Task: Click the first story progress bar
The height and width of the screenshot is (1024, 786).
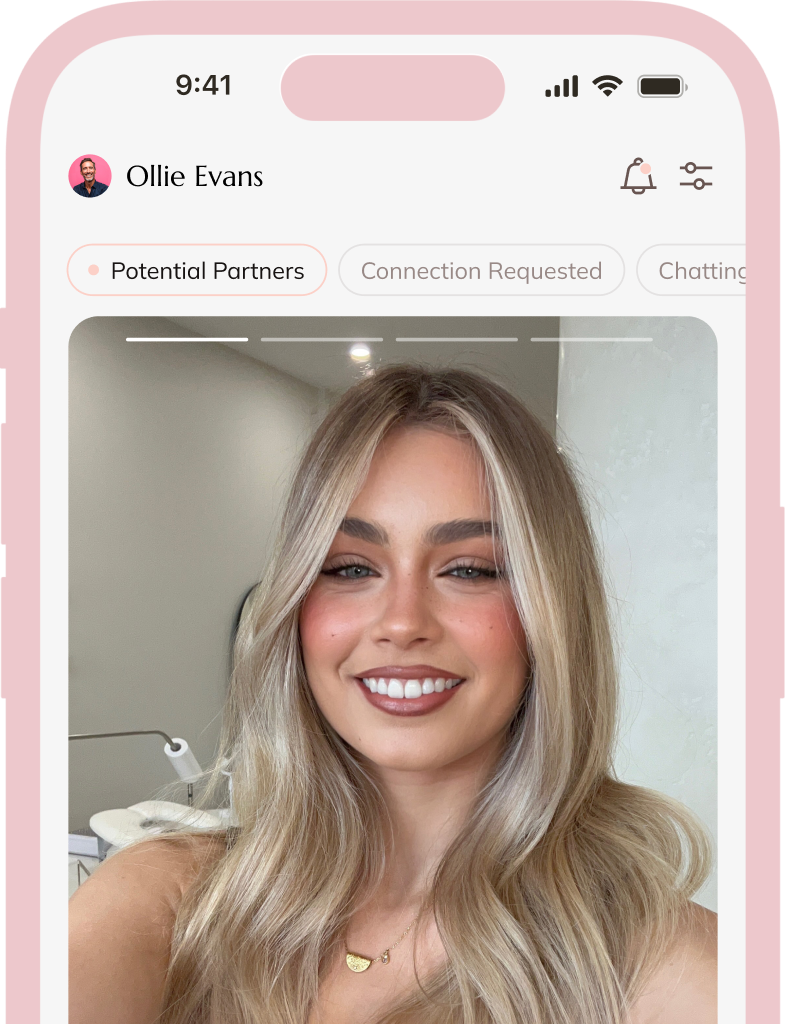Action: pyautogui.click(x=185, y=339)
